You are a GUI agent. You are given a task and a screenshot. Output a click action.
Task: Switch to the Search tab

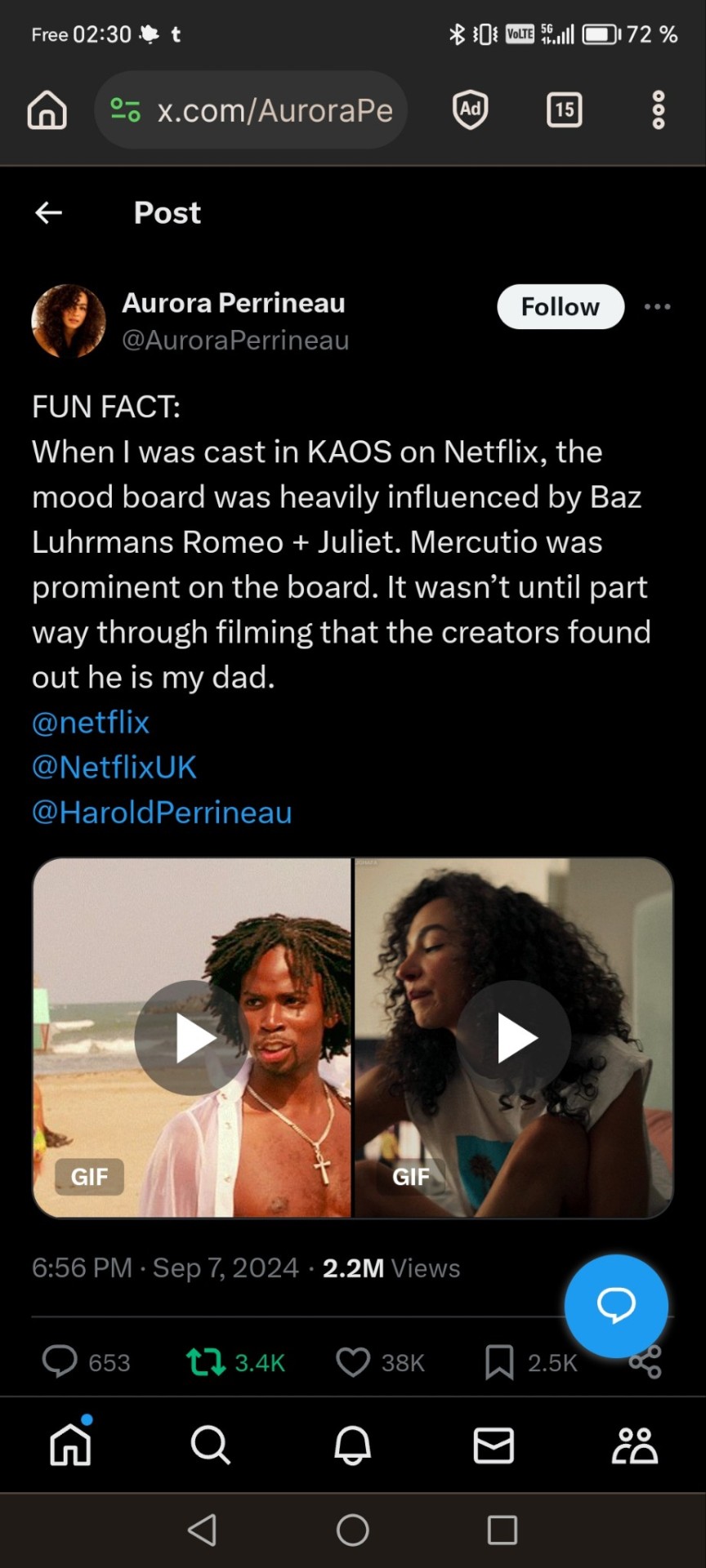point(211,1446)
